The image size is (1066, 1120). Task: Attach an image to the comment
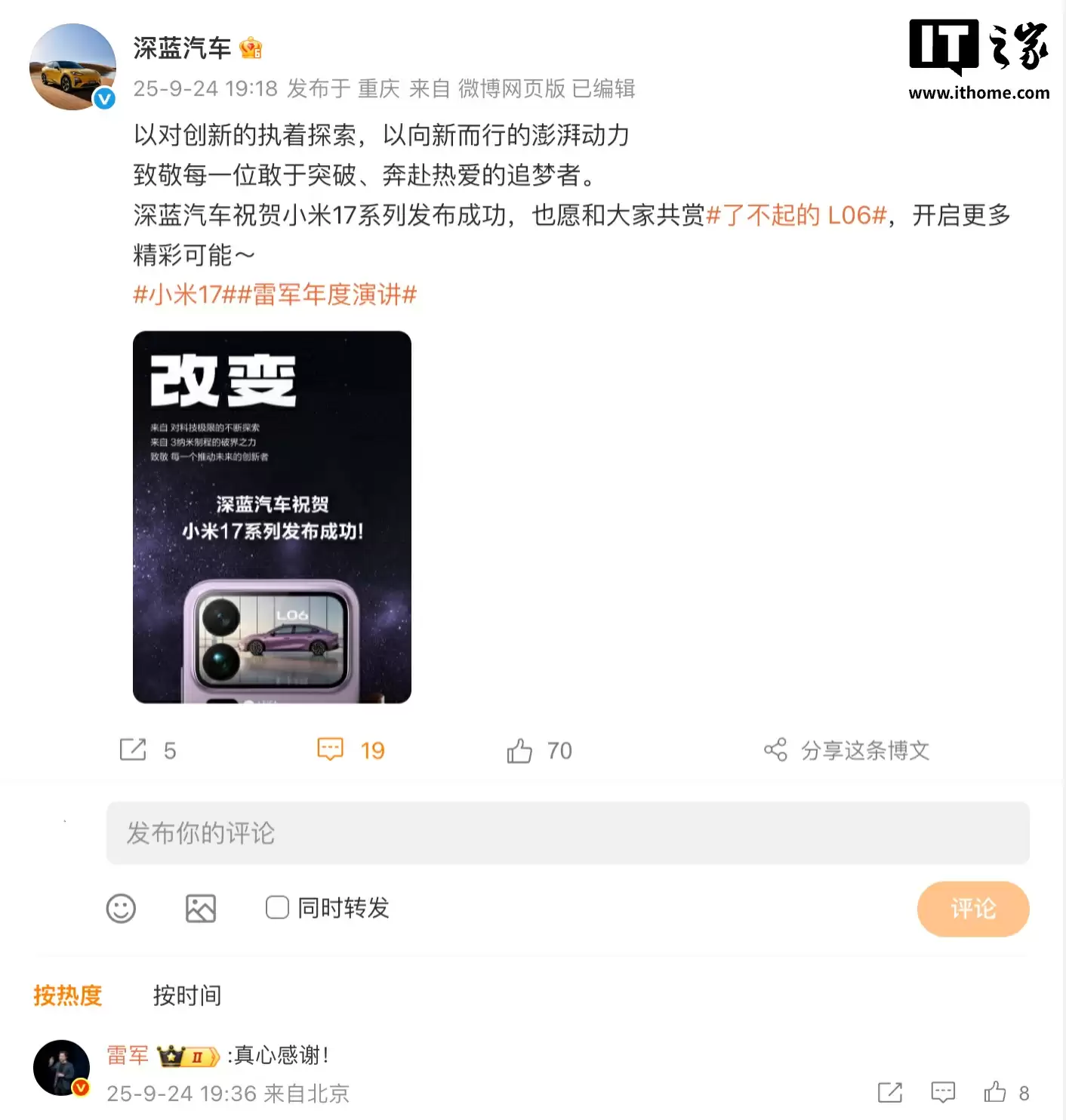click(x=201, y=909)
